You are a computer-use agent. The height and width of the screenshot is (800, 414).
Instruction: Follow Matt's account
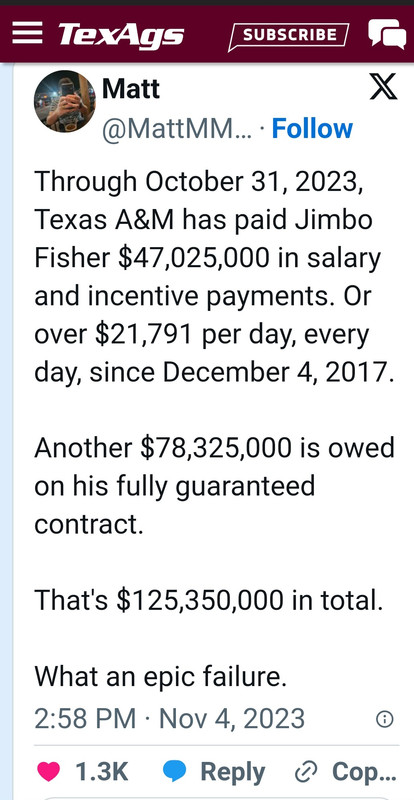pos(312,129)
